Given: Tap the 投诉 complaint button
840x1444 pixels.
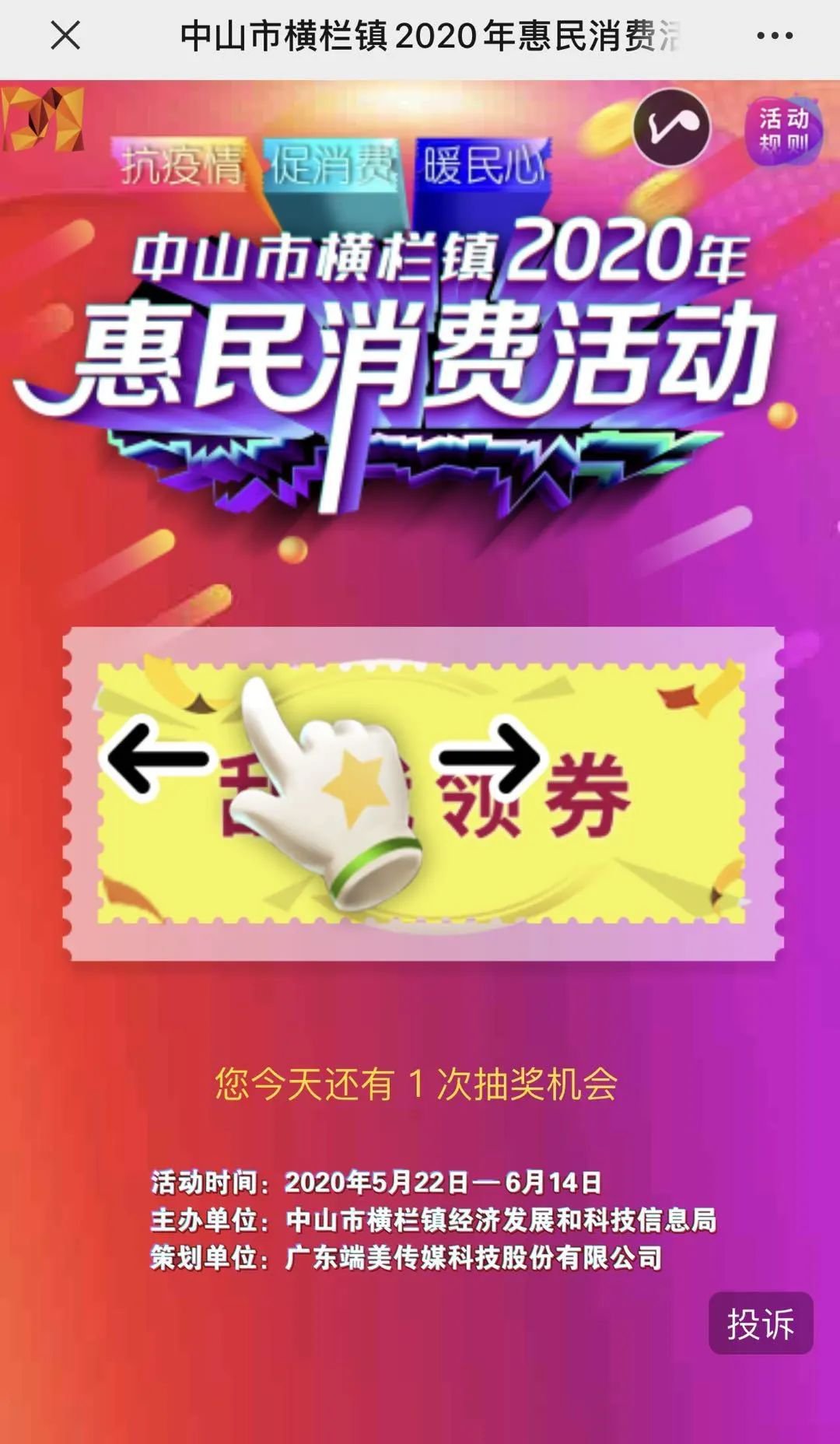Looking at the screenshot, I should [x=760, y=1323].
